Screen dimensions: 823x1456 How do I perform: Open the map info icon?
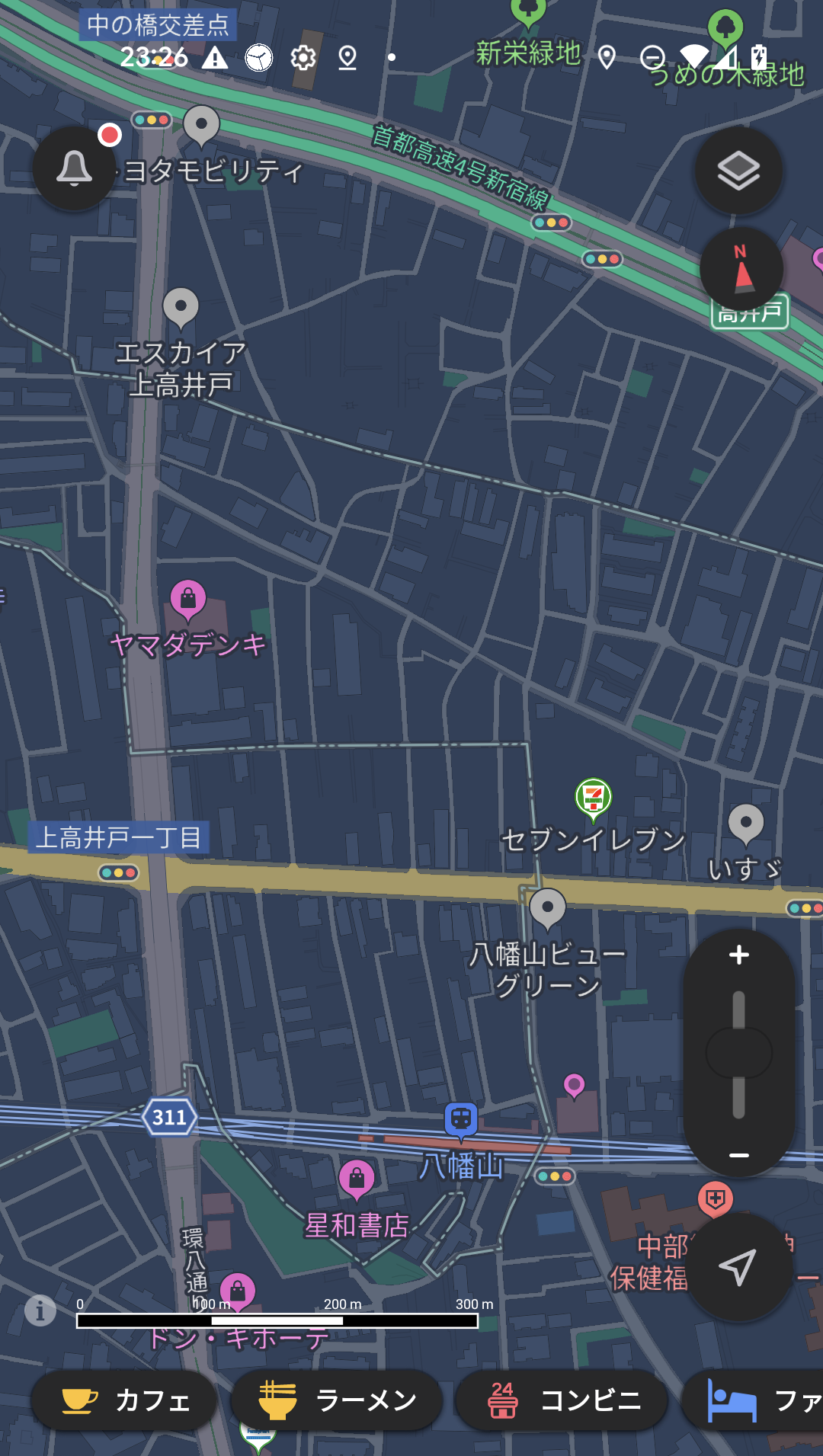tap(40, 1310)
